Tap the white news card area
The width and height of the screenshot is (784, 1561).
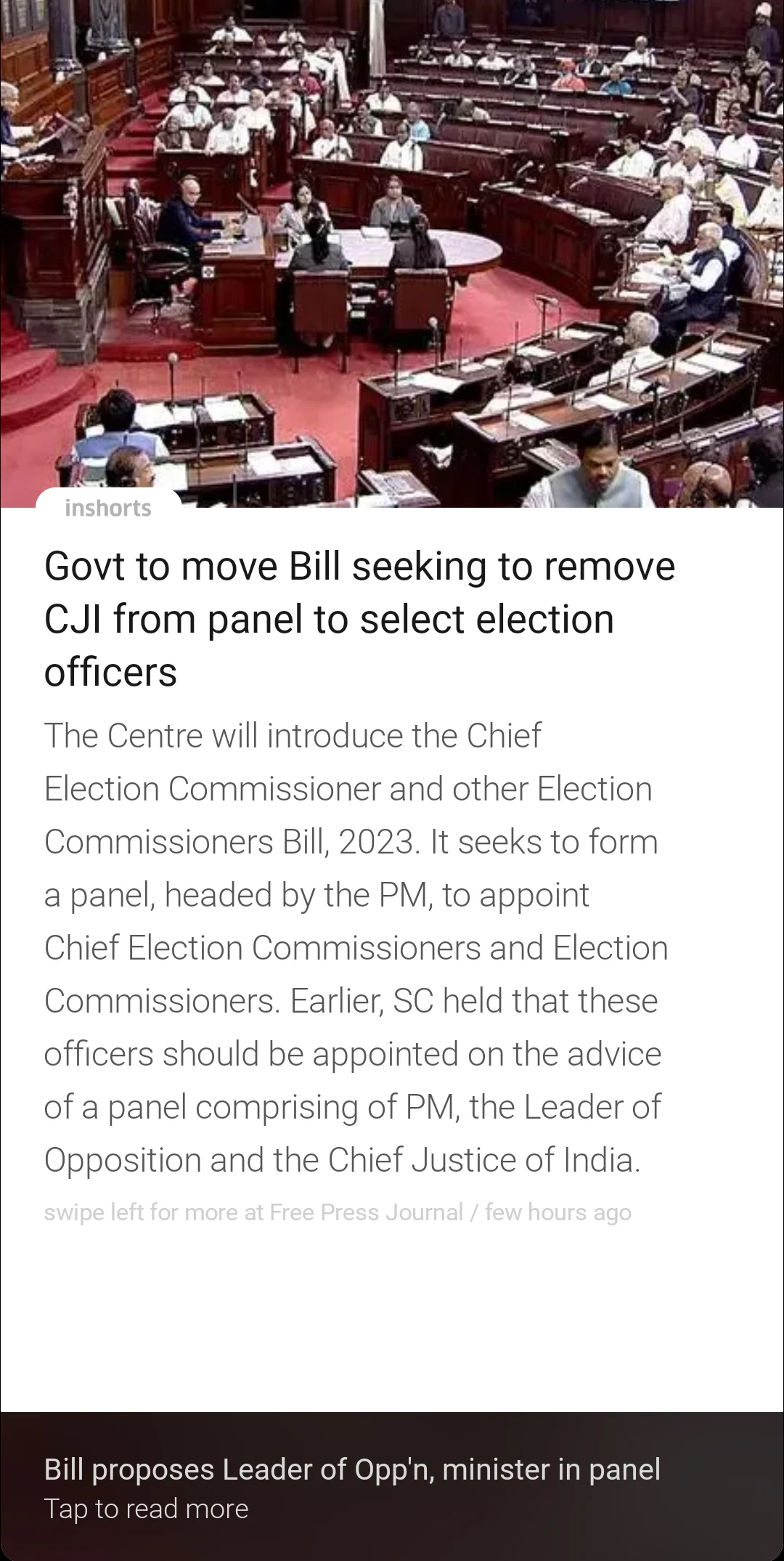point(392,944)
